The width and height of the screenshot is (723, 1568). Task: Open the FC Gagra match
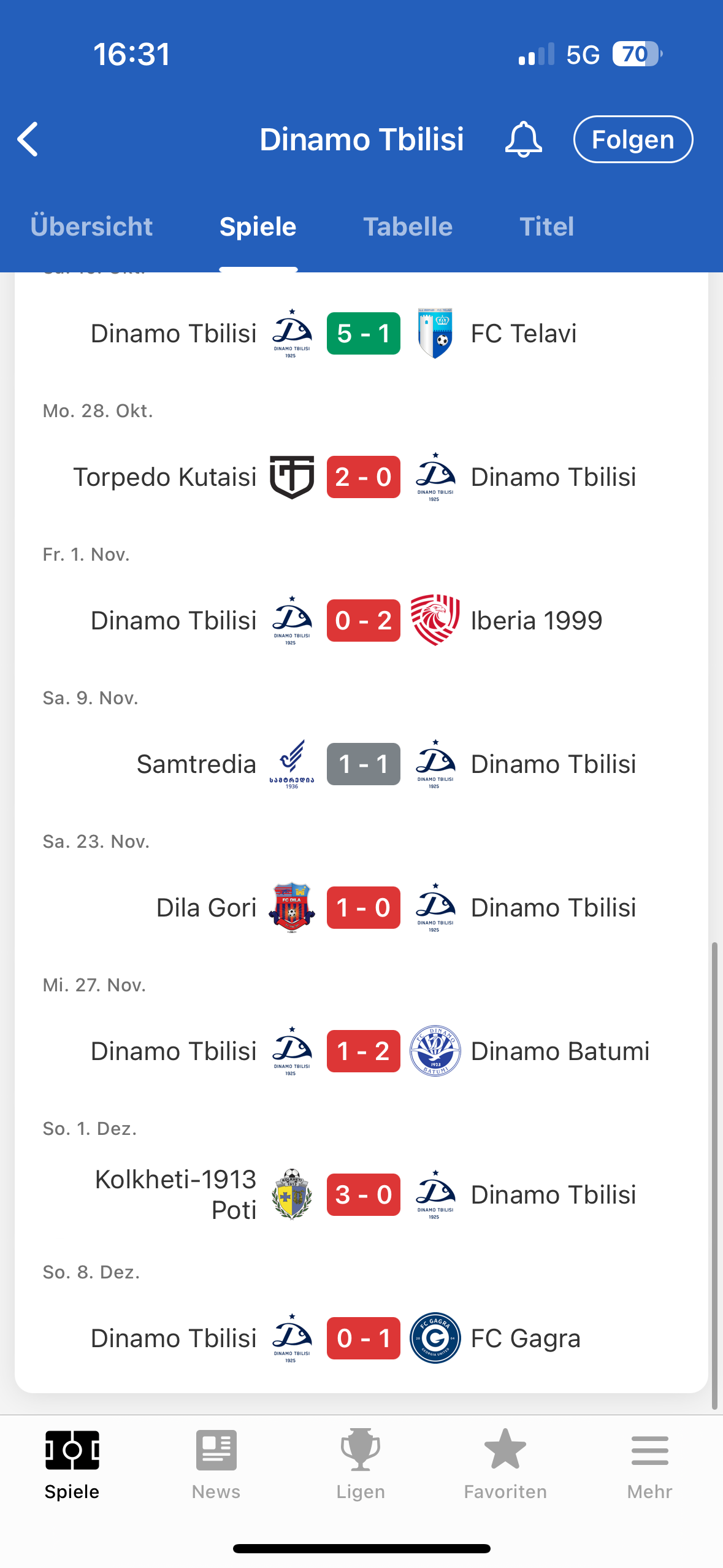362,1339
